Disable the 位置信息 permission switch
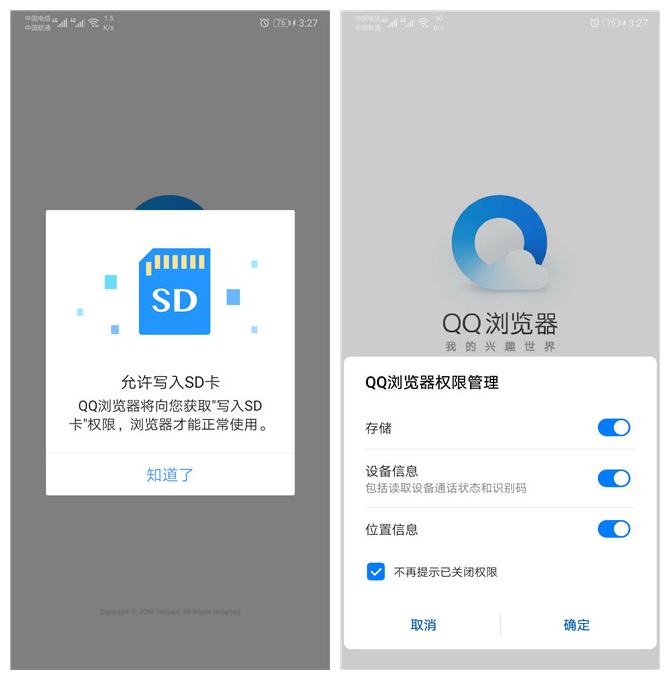This screenshot has height=680, width=670. [x=614, y=529]
